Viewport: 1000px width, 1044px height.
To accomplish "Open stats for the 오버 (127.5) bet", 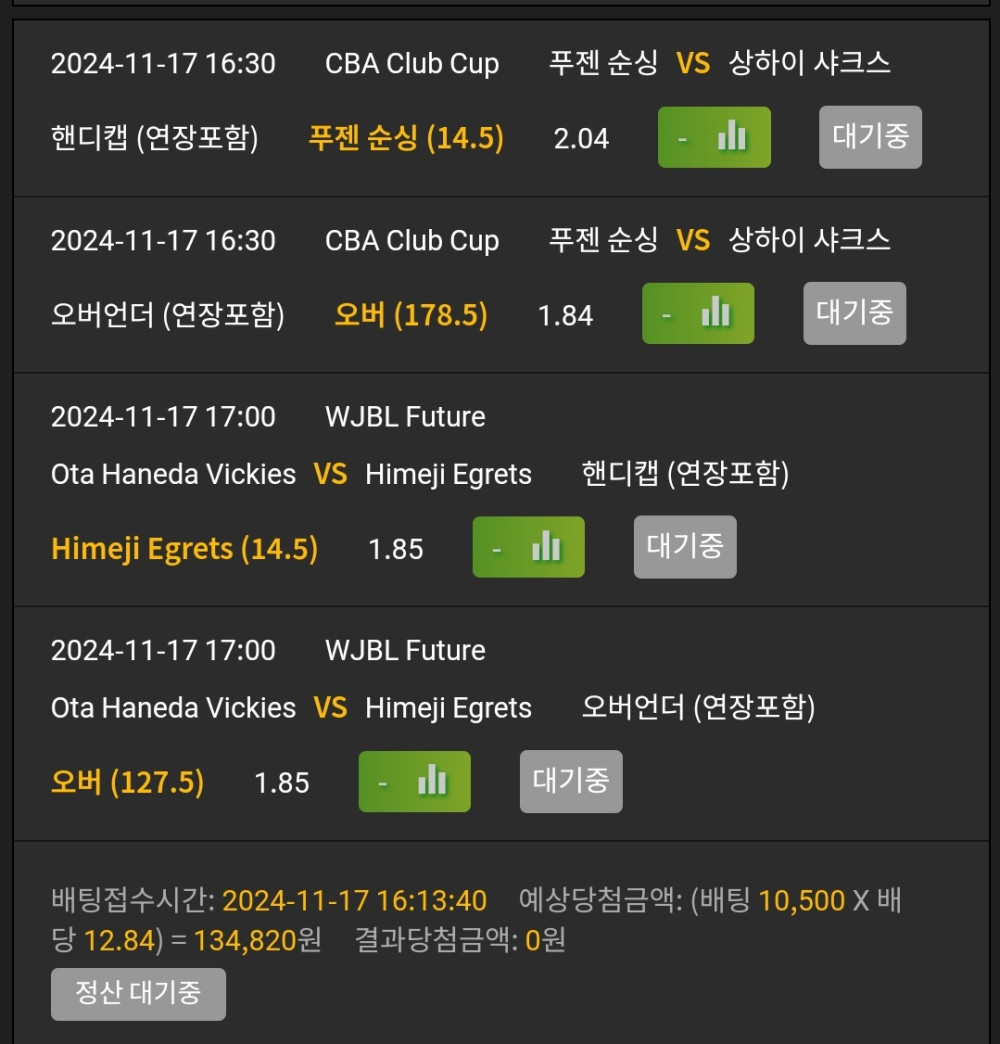I will (x=414, y=782).
